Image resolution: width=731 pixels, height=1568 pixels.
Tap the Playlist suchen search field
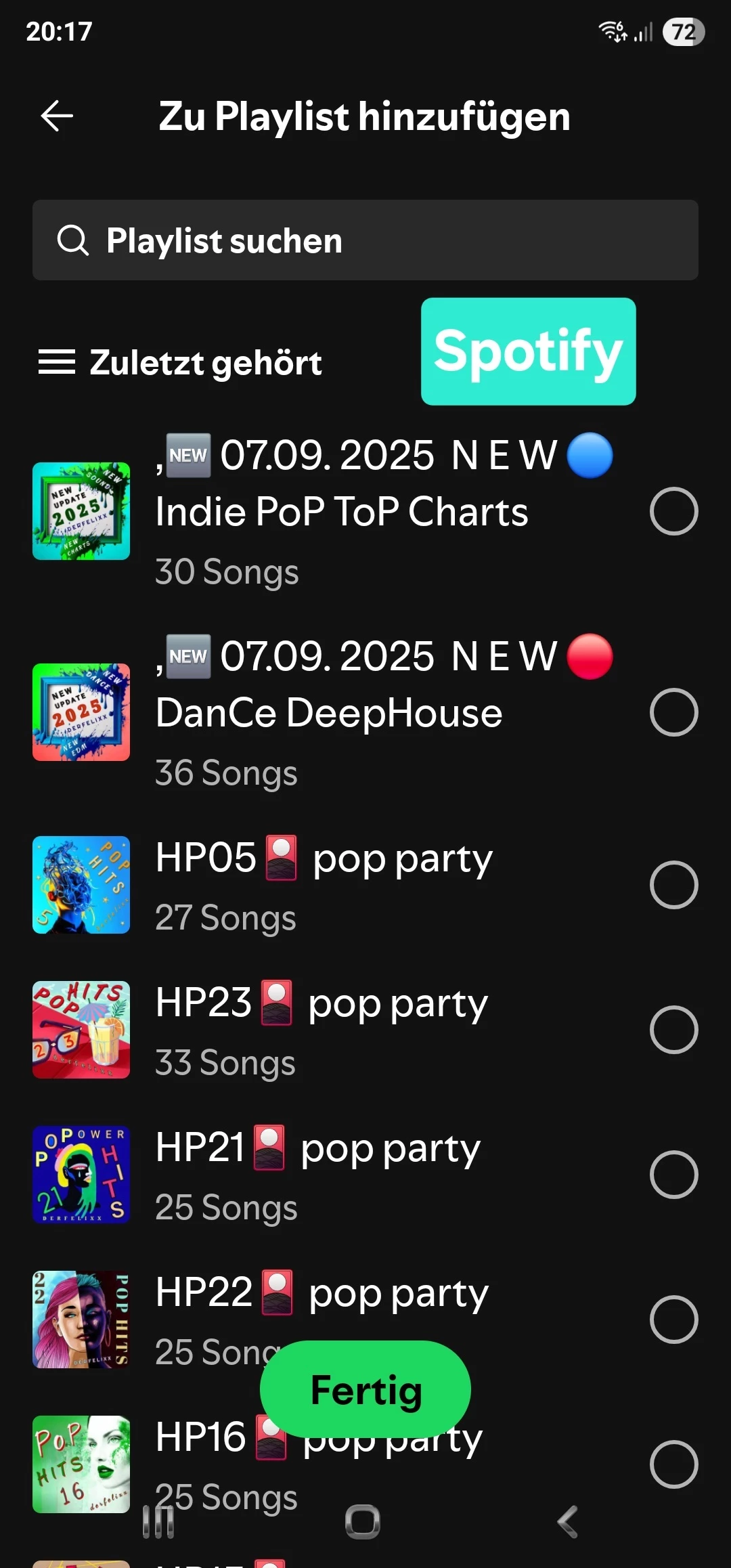pos(365,240)
